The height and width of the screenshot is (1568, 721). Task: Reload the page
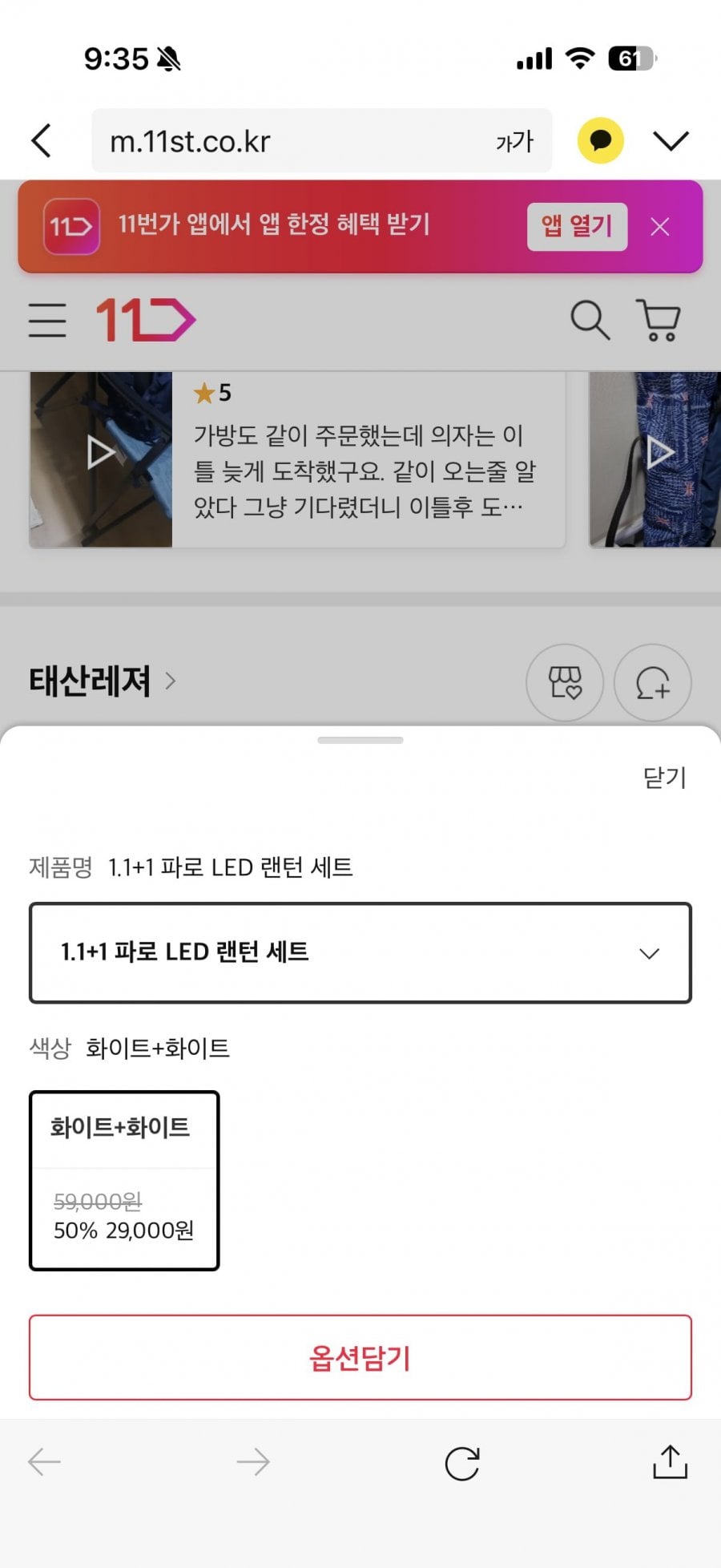pos(462,1464)
